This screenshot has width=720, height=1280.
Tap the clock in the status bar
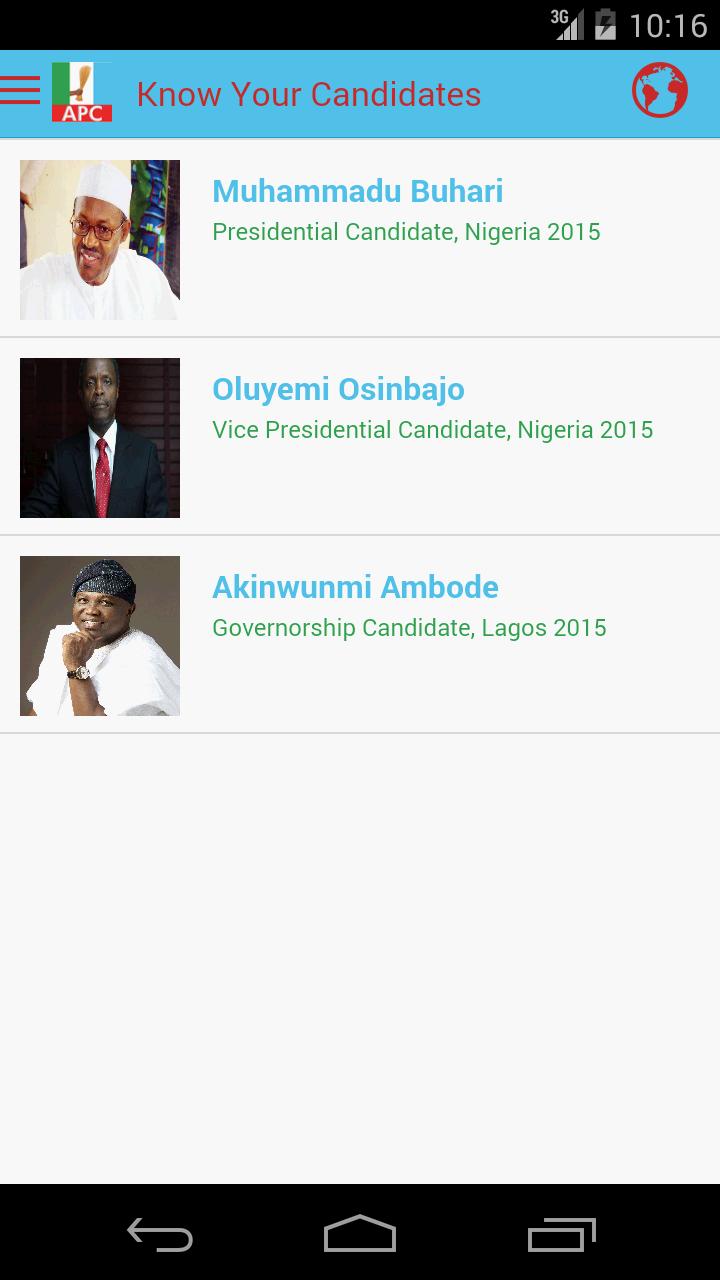(x=661, y=25)
